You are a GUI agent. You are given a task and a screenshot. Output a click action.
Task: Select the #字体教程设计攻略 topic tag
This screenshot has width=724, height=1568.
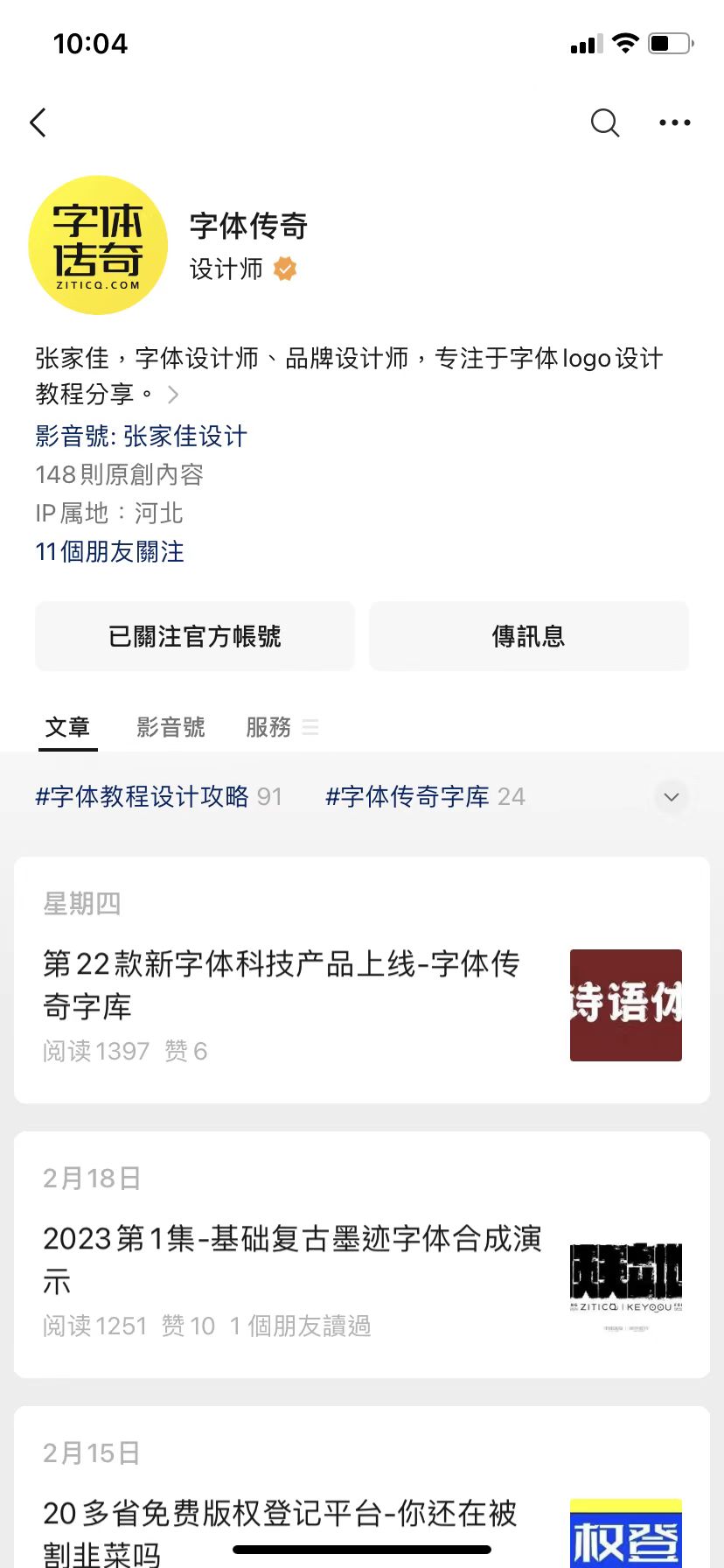click(157, 796)
